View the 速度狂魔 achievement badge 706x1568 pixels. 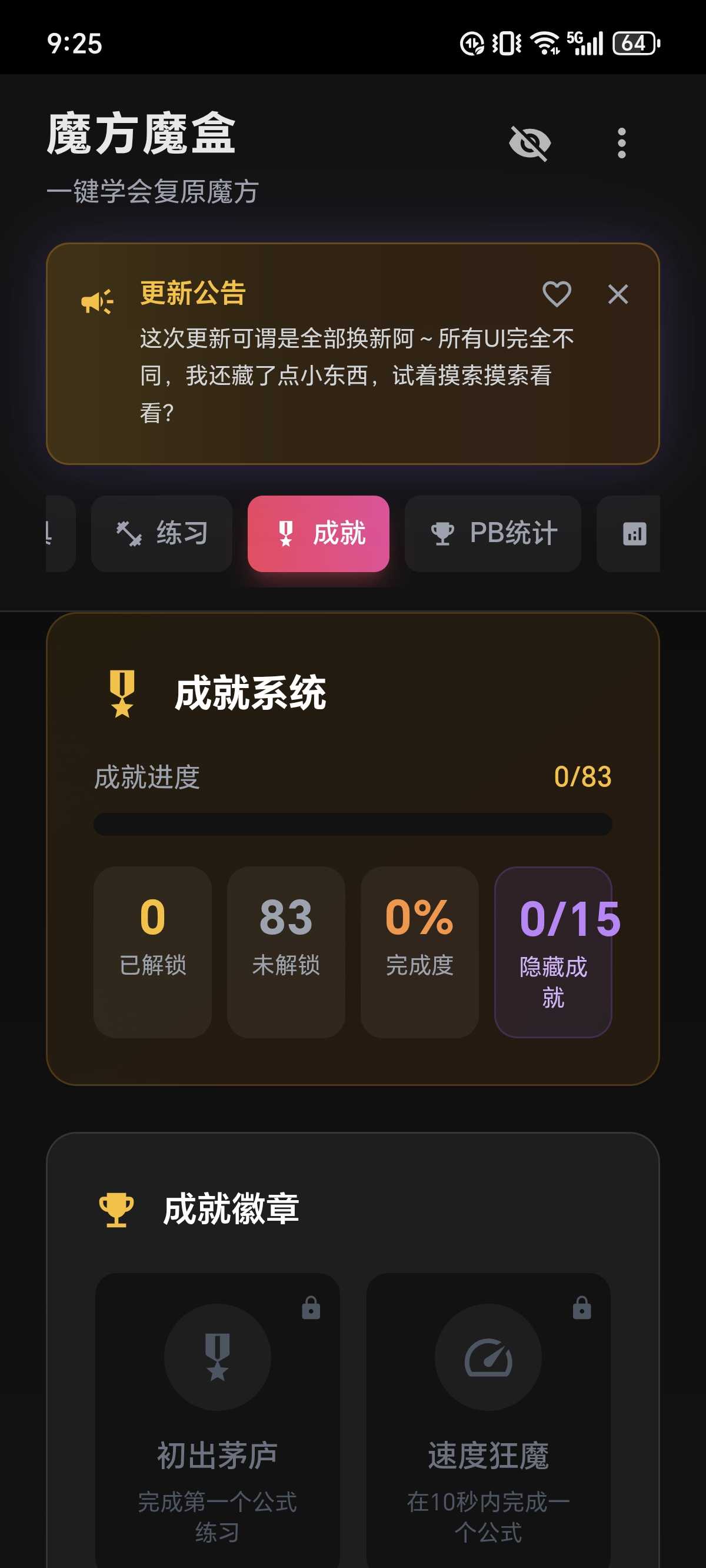(x=488, y=1418)
